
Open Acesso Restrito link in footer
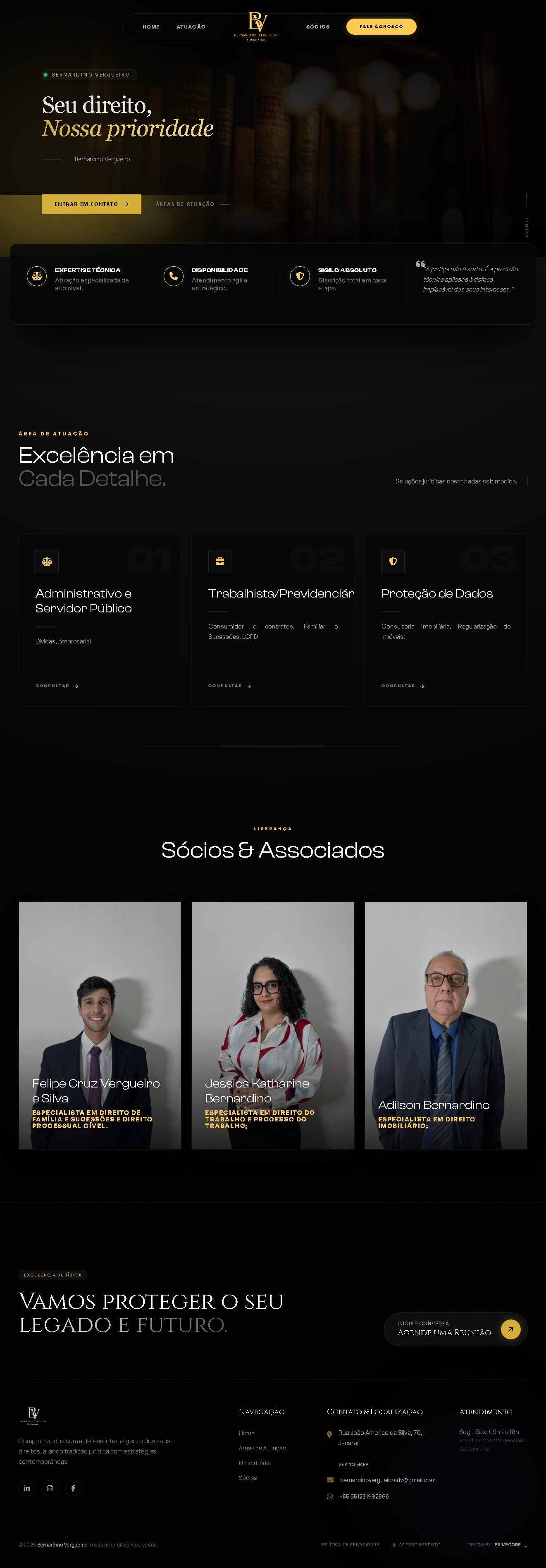[419, 1544]
